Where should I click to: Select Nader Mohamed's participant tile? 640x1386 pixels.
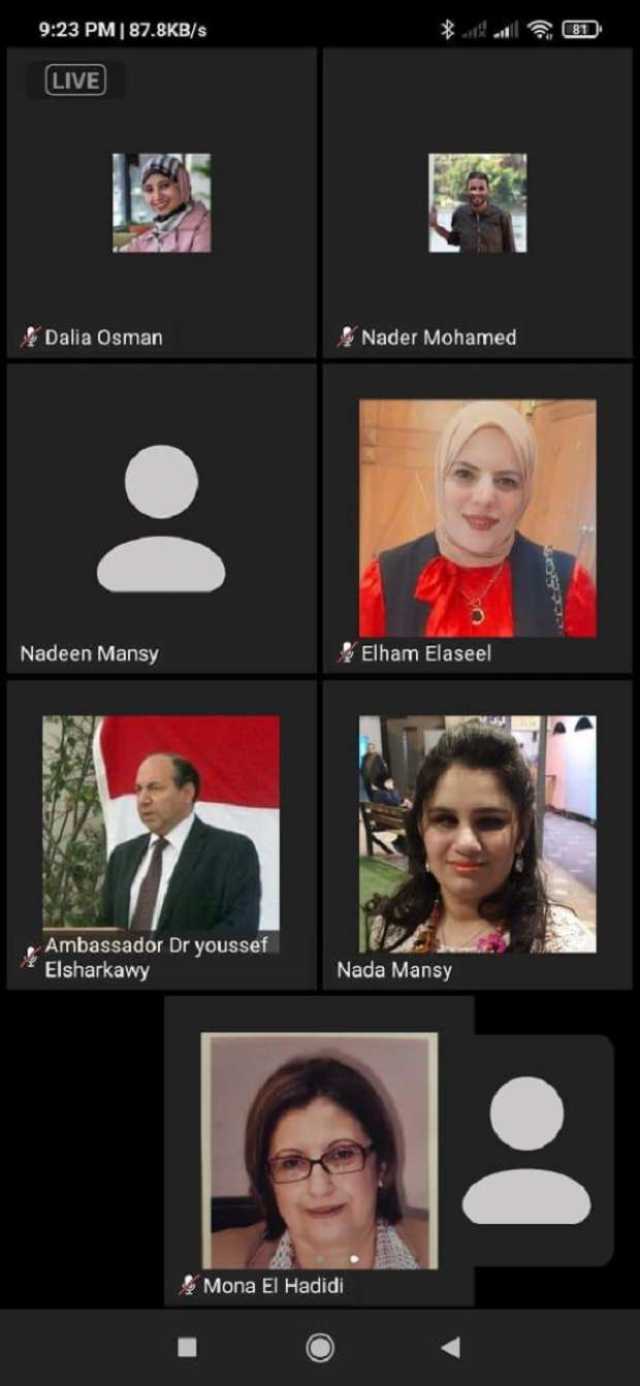[477, 203]
